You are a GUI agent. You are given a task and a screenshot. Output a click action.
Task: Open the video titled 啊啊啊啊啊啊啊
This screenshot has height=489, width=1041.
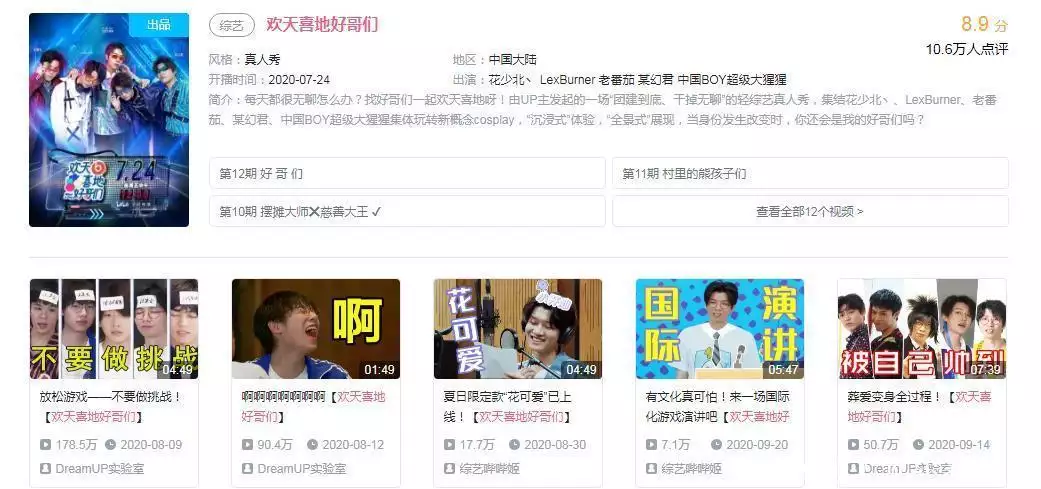[x=313, y=405]
